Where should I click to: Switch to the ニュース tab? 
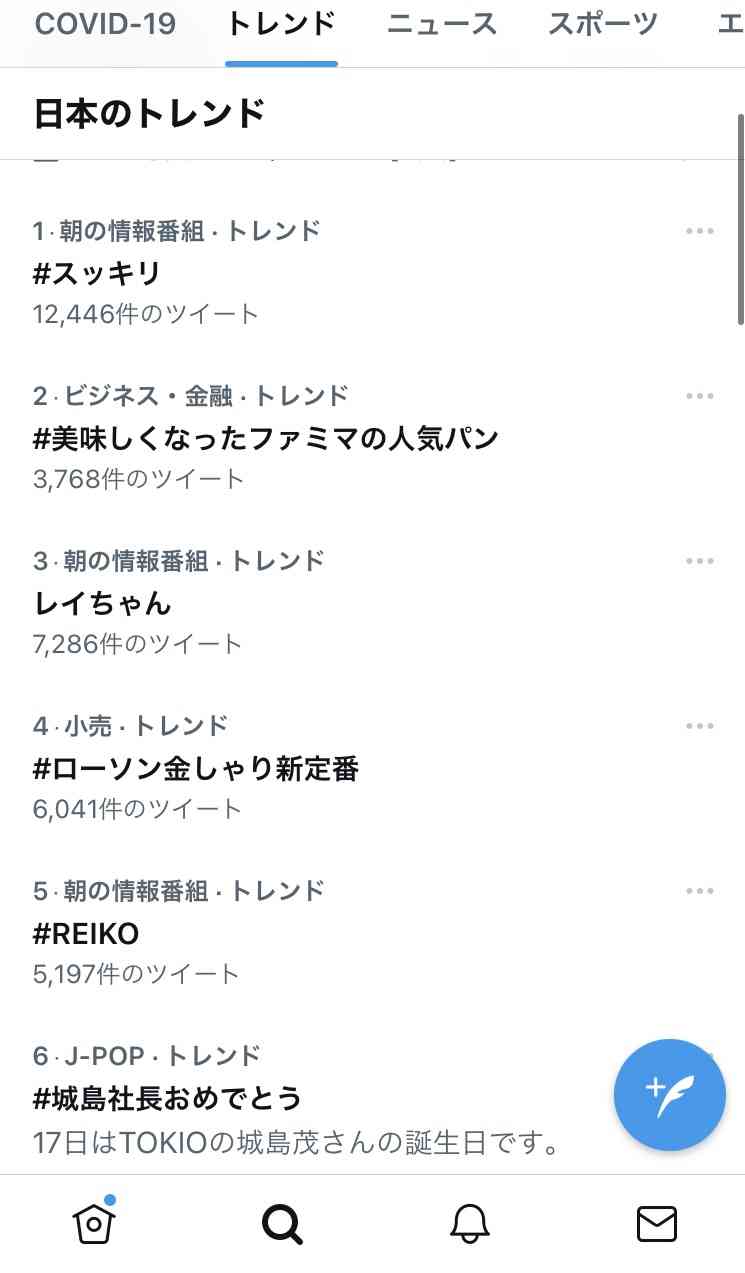click(x=442, y=24)
